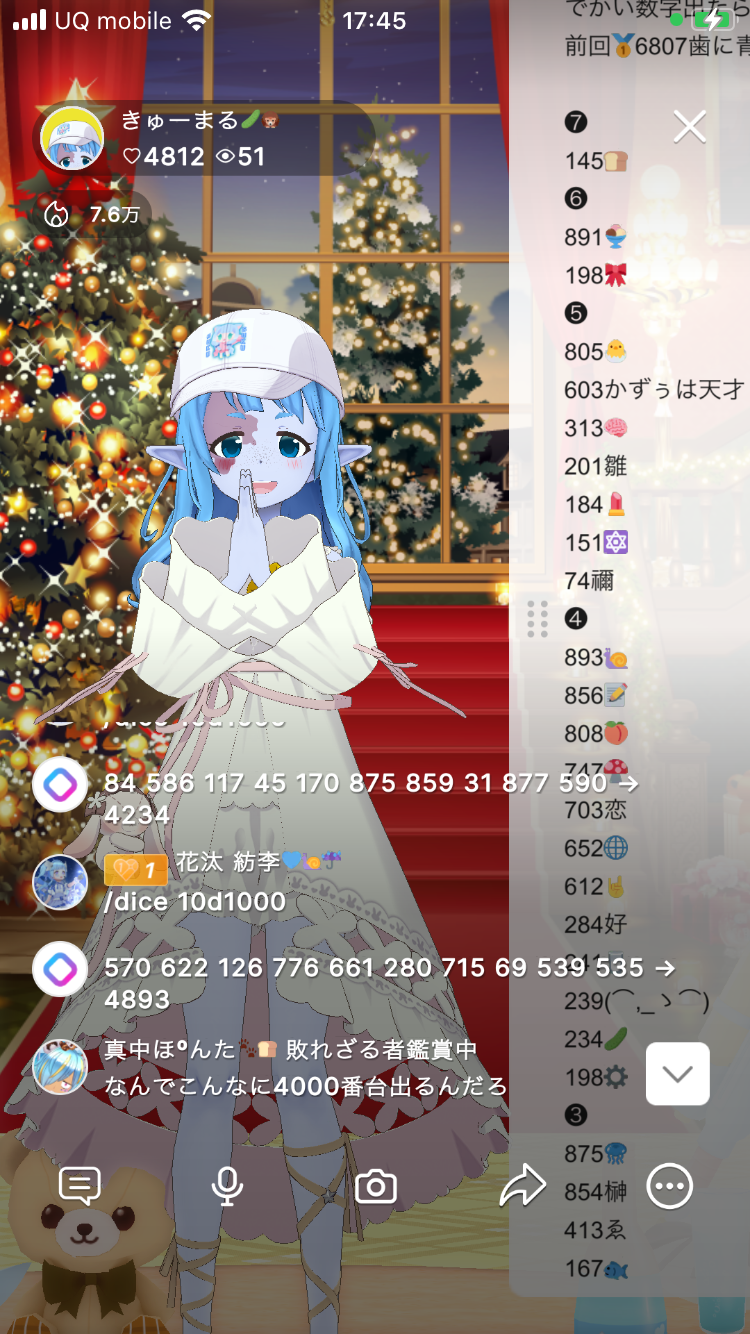This screenshot has width=750, height=1334.
Task: Open the more options menu
Action: pos(669,1187)
